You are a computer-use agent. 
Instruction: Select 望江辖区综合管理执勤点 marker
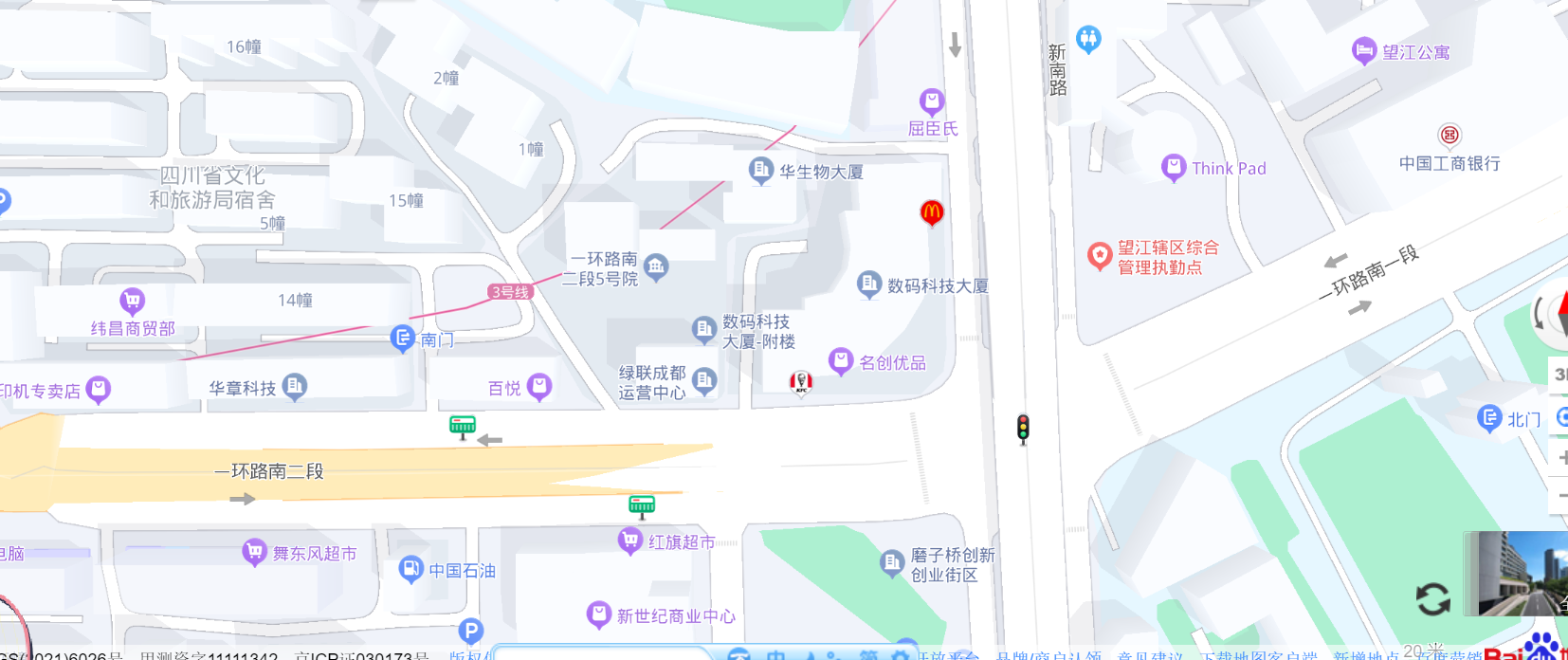tap(1100, 256)
